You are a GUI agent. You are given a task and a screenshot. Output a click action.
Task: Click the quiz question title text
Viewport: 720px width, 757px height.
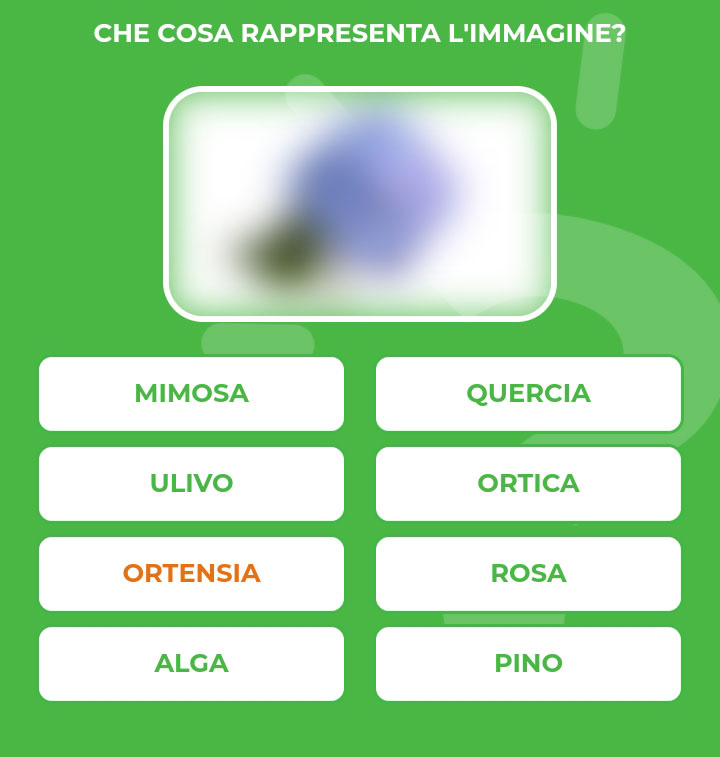coord(360,31)
